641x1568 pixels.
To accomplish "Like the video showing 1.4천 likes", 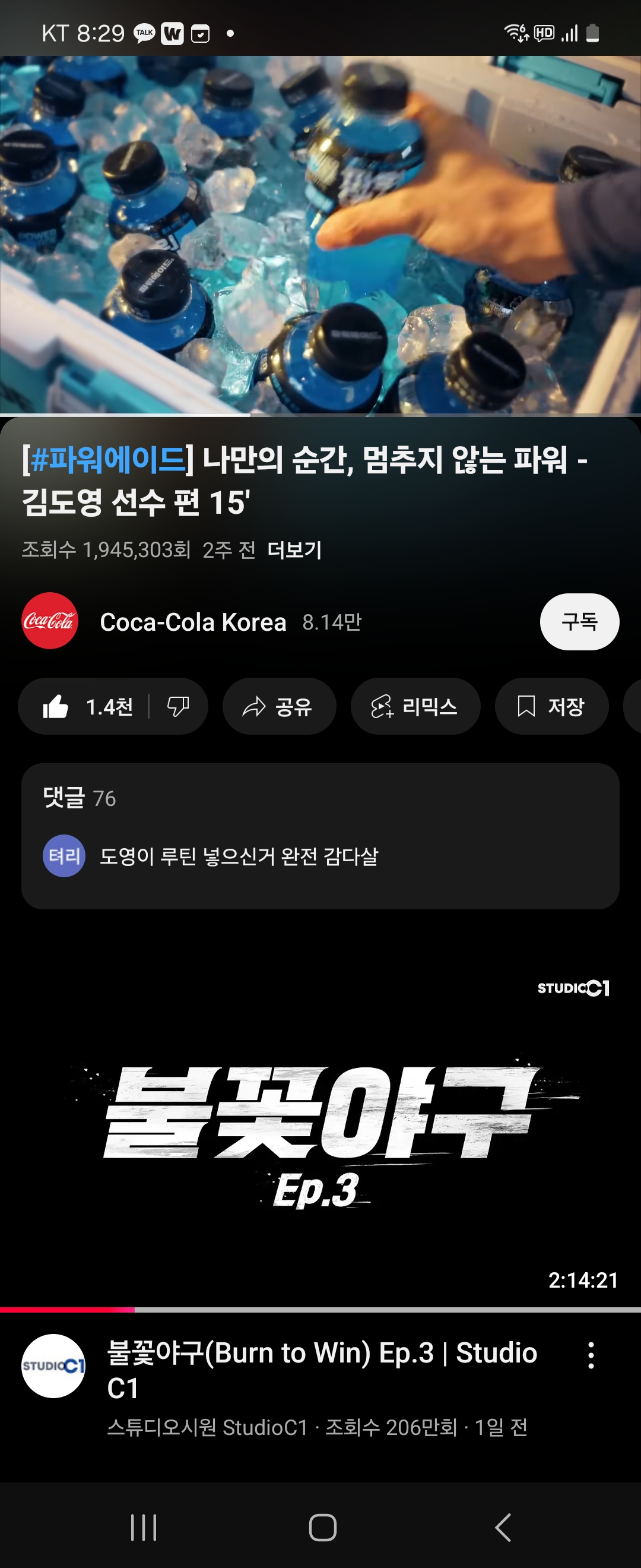I will point(85,707).
